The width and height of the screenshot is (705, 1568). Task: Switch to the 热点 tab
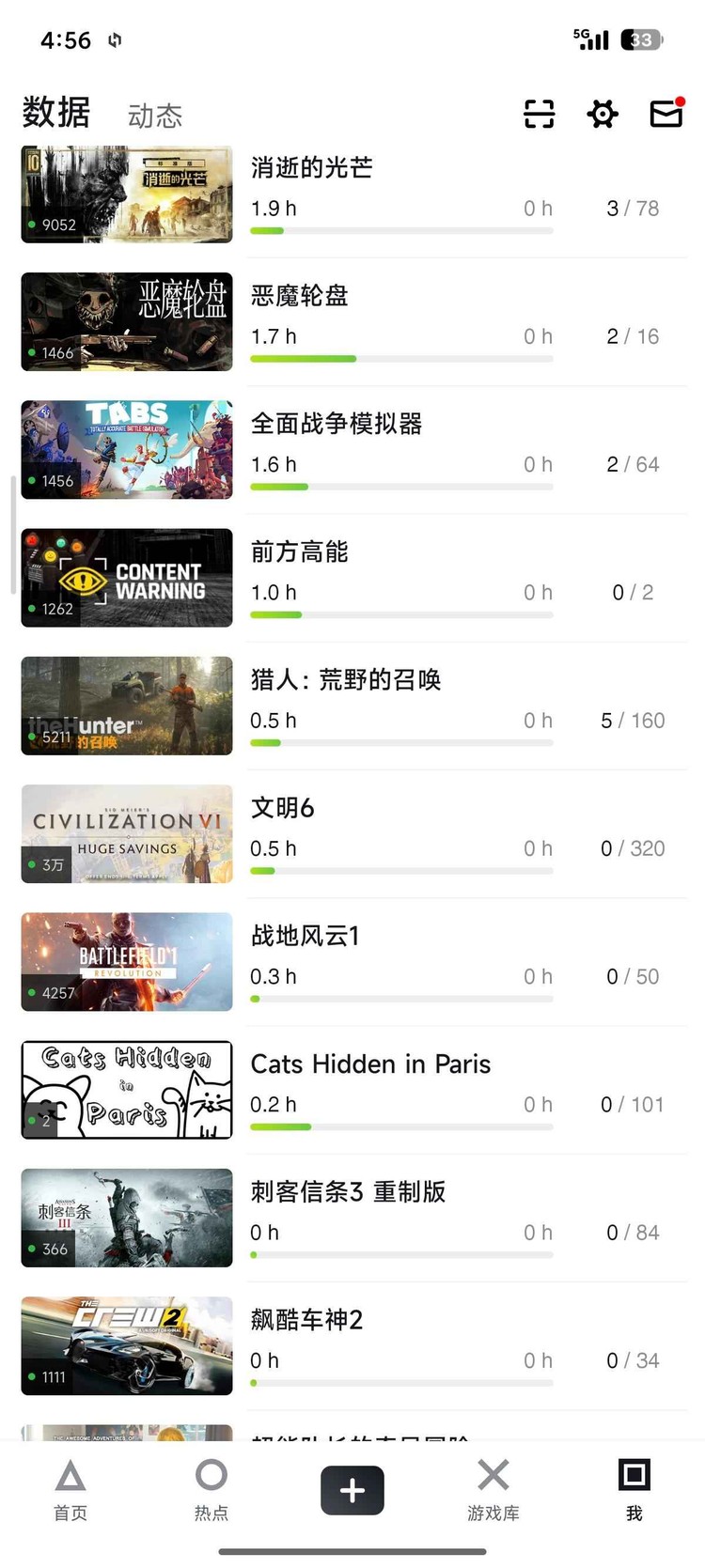coord(211,1490)
